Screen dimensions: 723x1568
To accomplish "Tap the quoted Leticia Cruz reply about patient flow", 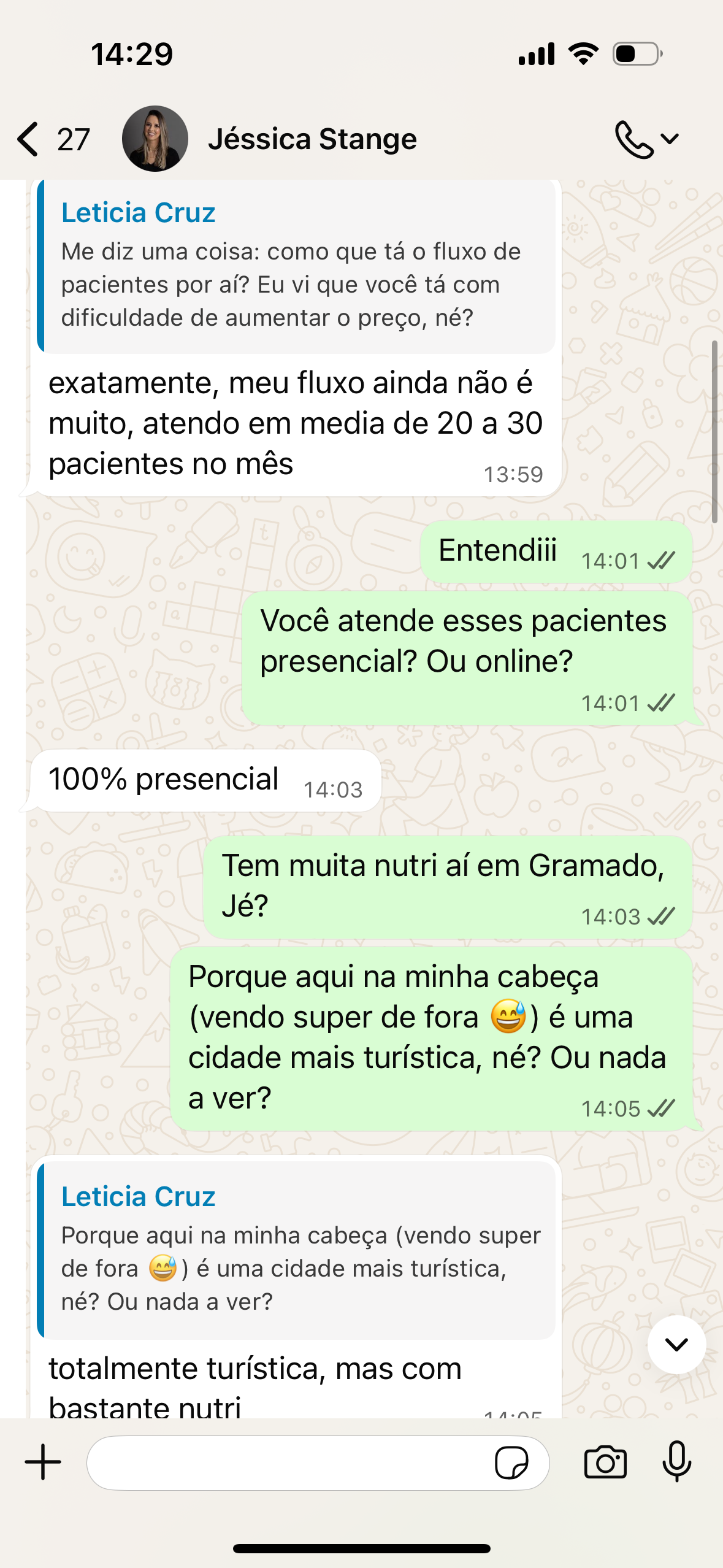I will (299, 267).
